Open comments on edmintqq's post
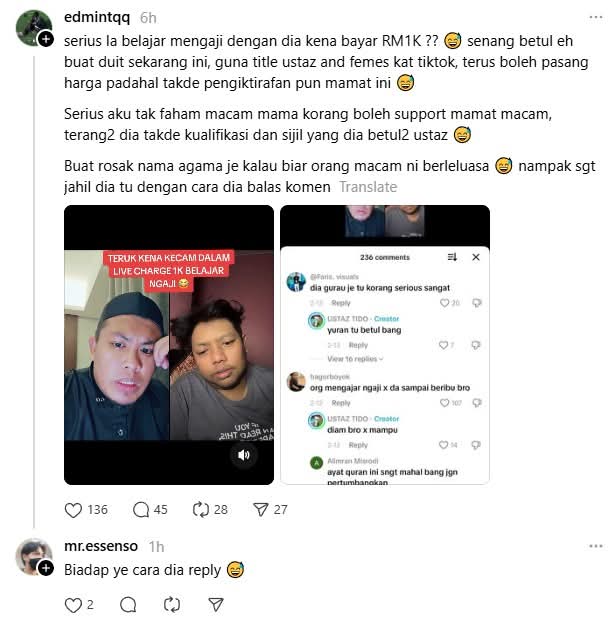This screenshot has width=613, height=627. click(141, 509)
